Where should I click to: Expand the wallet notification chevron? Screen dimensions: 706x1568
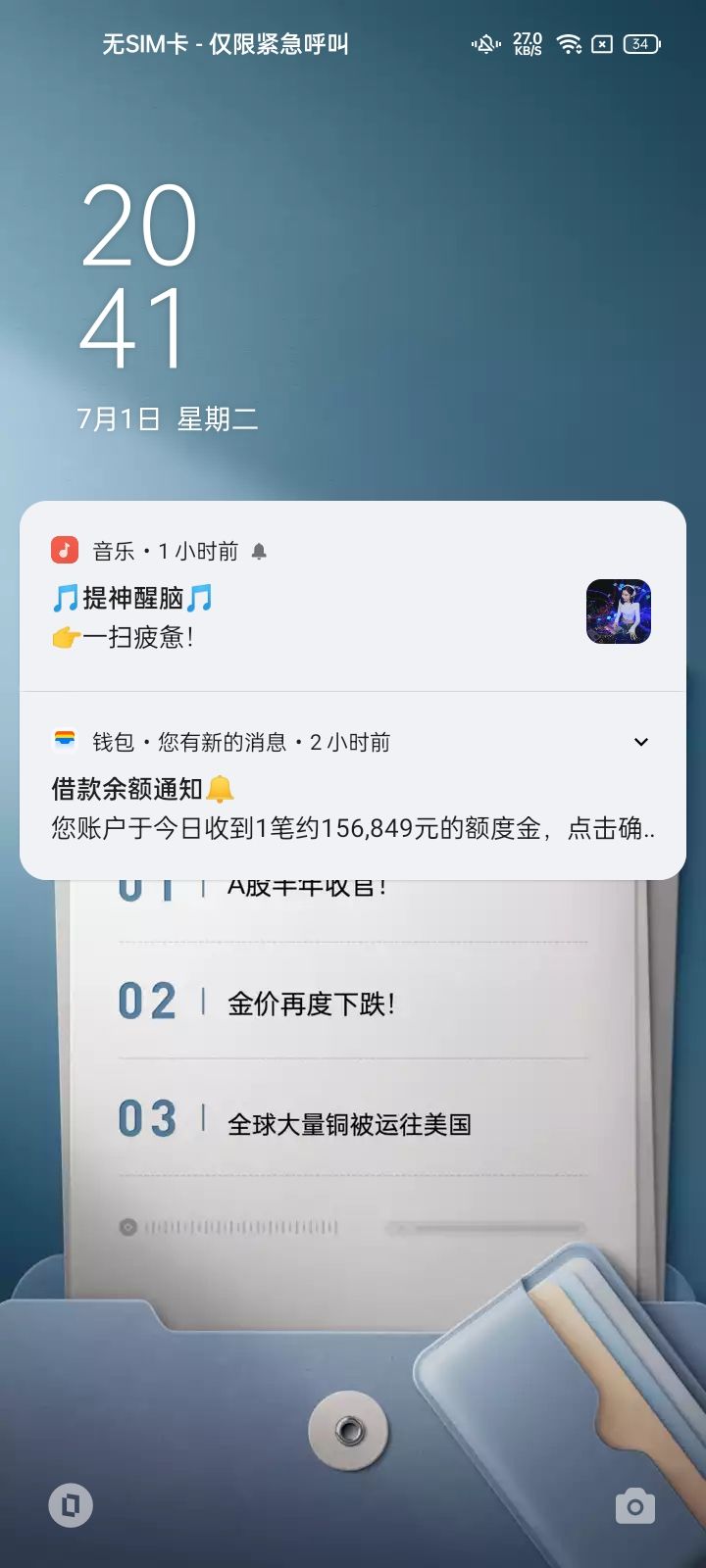pos(641,742)
